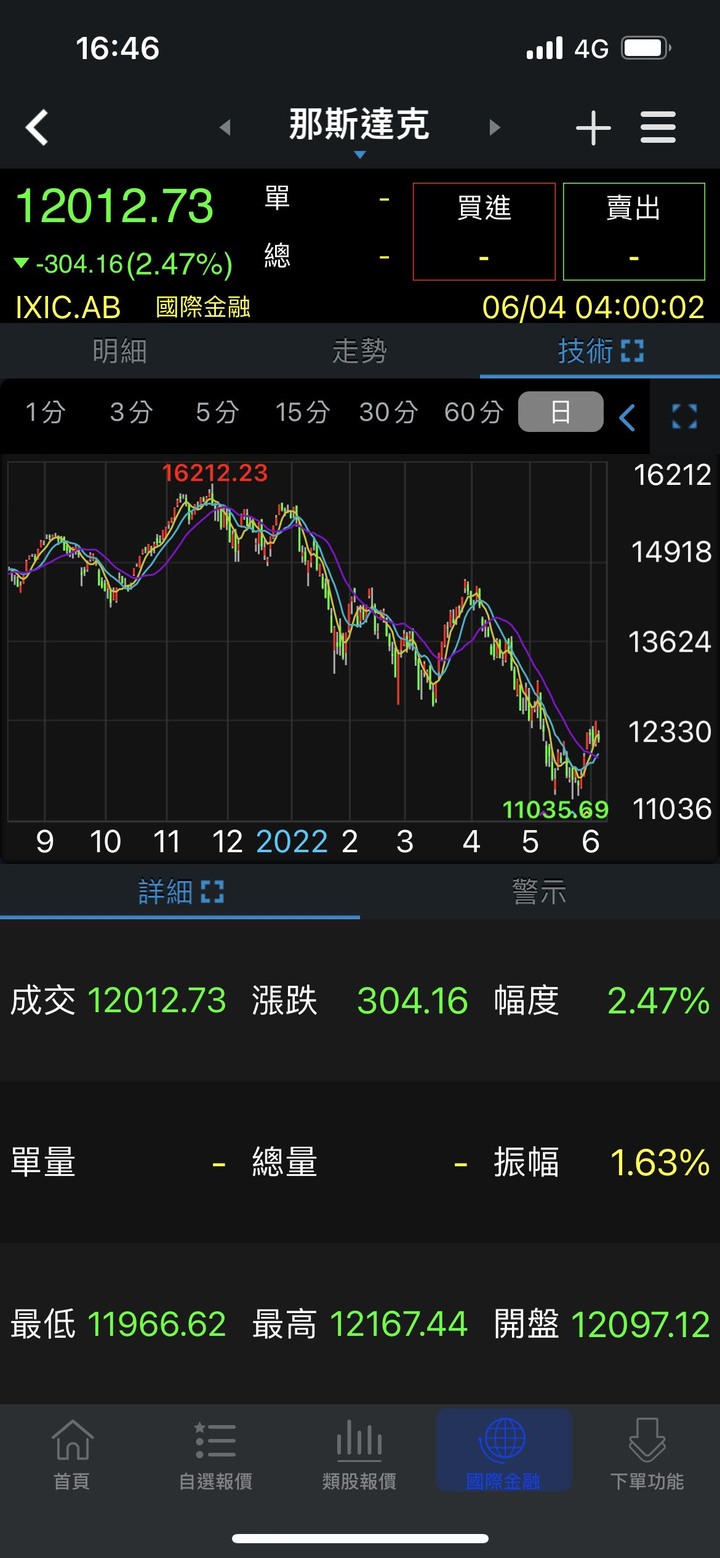Select the 1分 chart interval
Viewport: 720px width, 1558px height.
(x=45, y=412)
